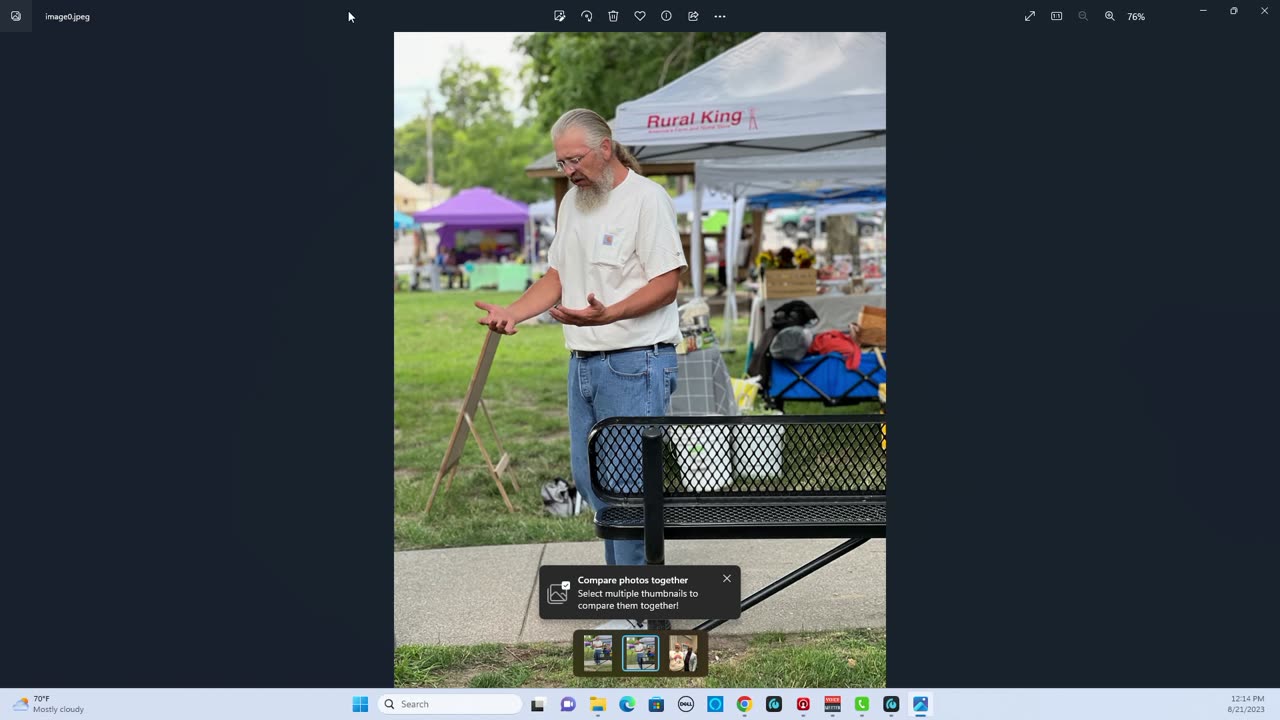Select the third filmstrip thumbnail

pyautogui.click(x=683, y=653)
